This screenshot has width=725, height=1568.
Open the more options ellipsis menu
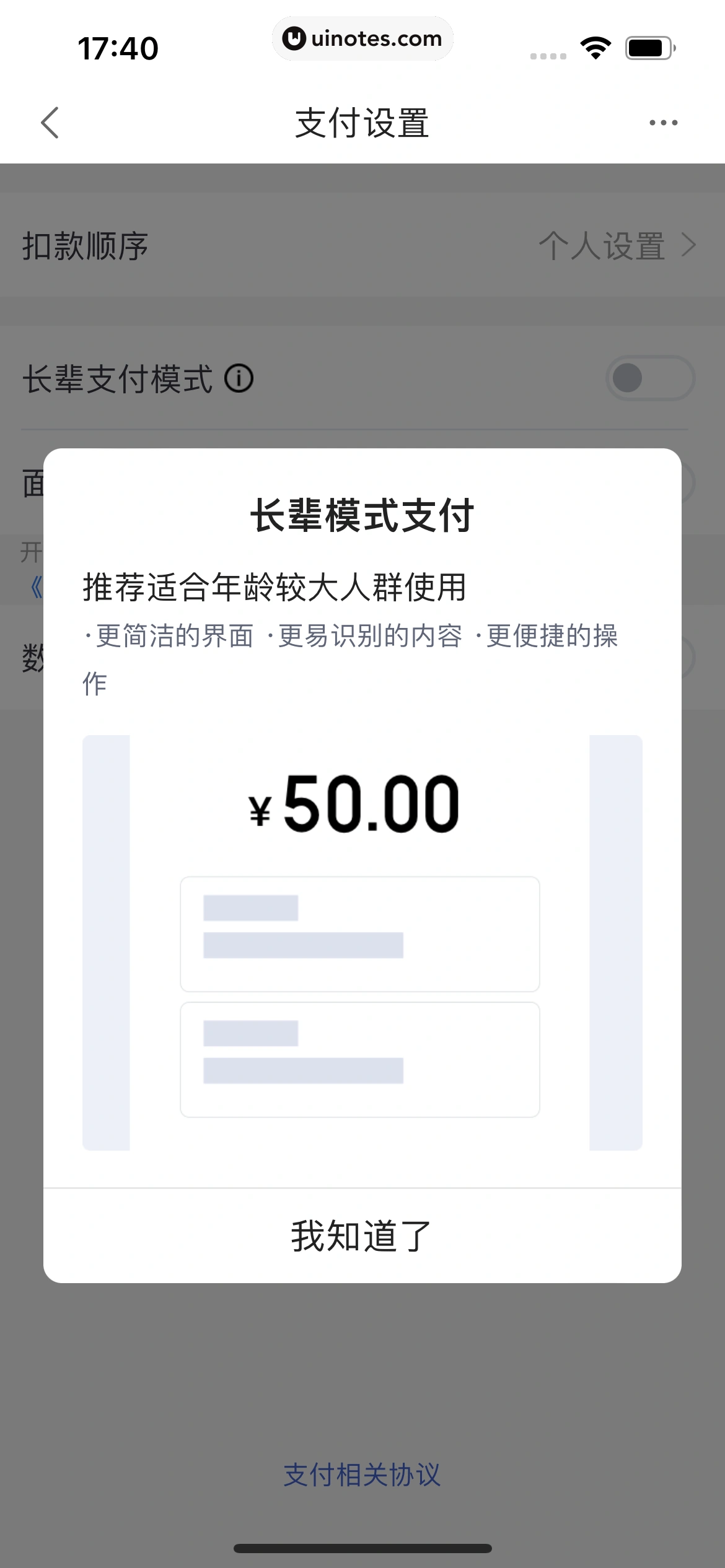point(661,122)
